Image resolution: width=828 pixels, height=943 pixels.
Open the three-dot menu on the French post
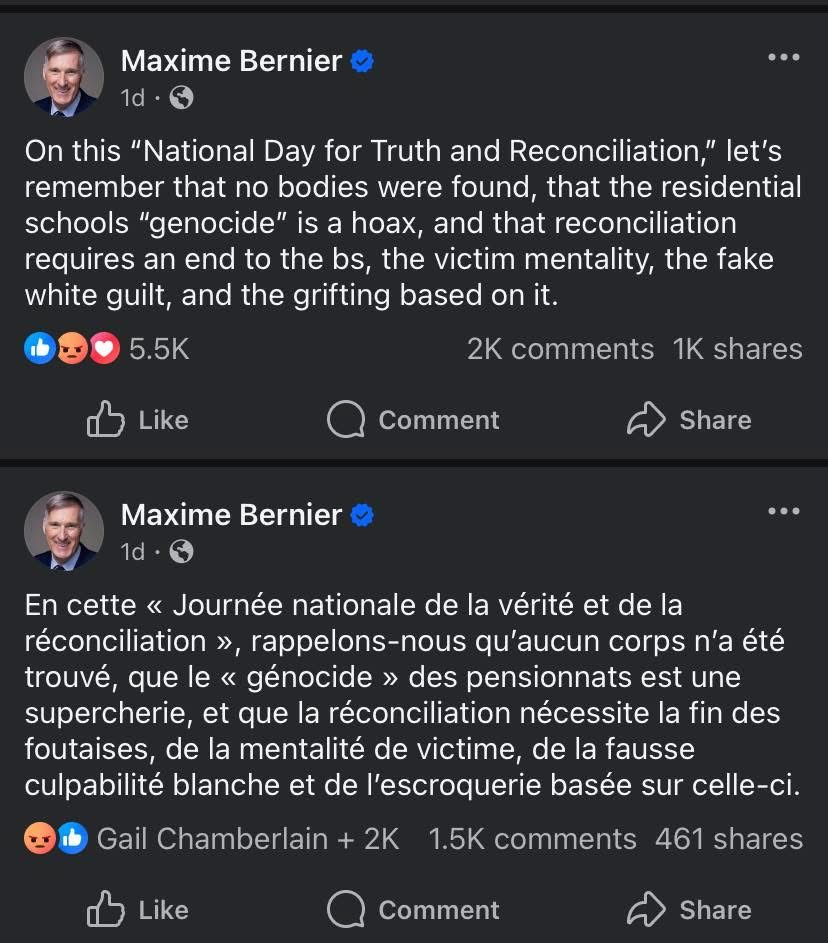[784, 511]
